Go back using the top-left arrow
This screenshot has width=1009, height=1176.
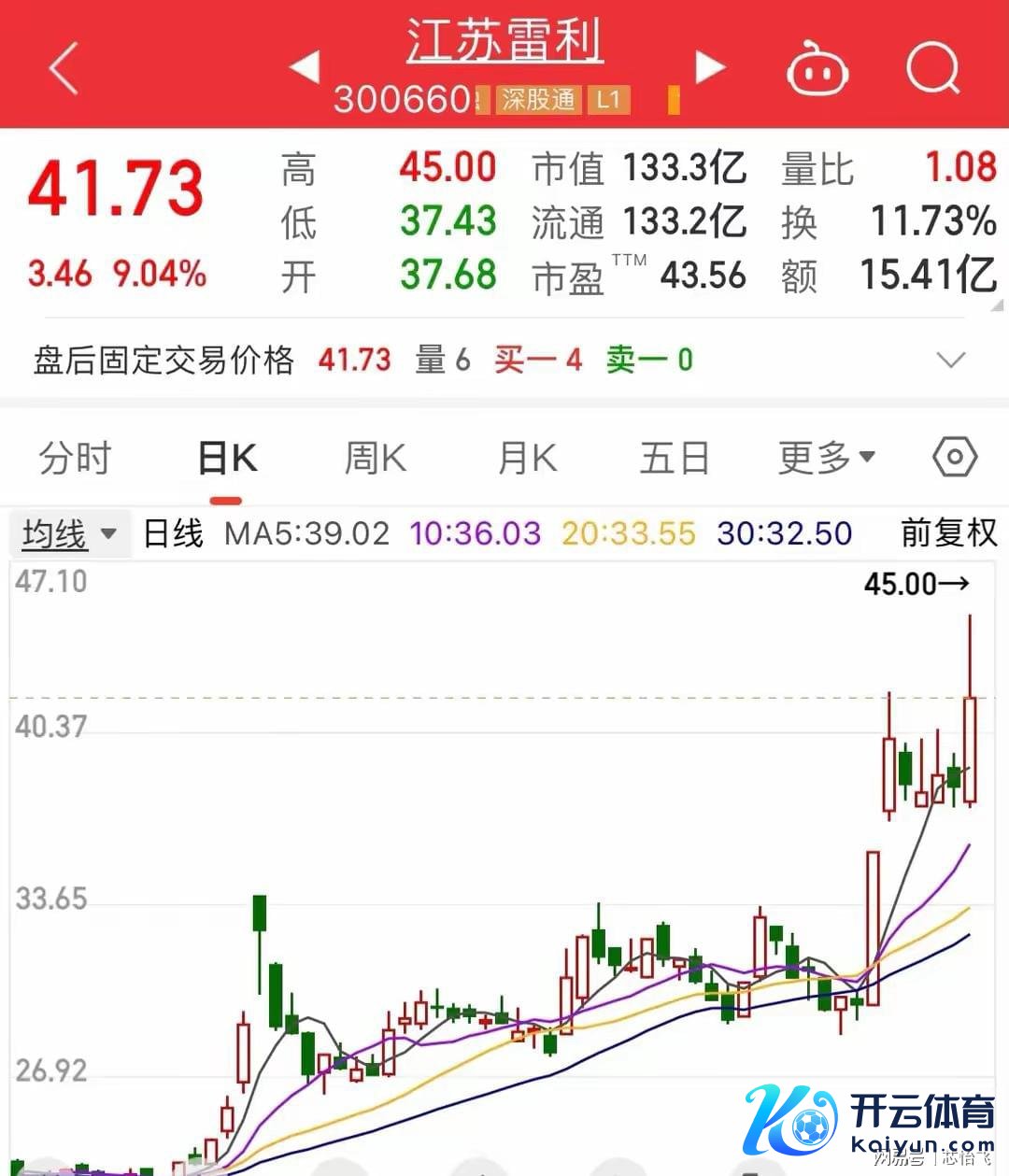tap(64, 68)
